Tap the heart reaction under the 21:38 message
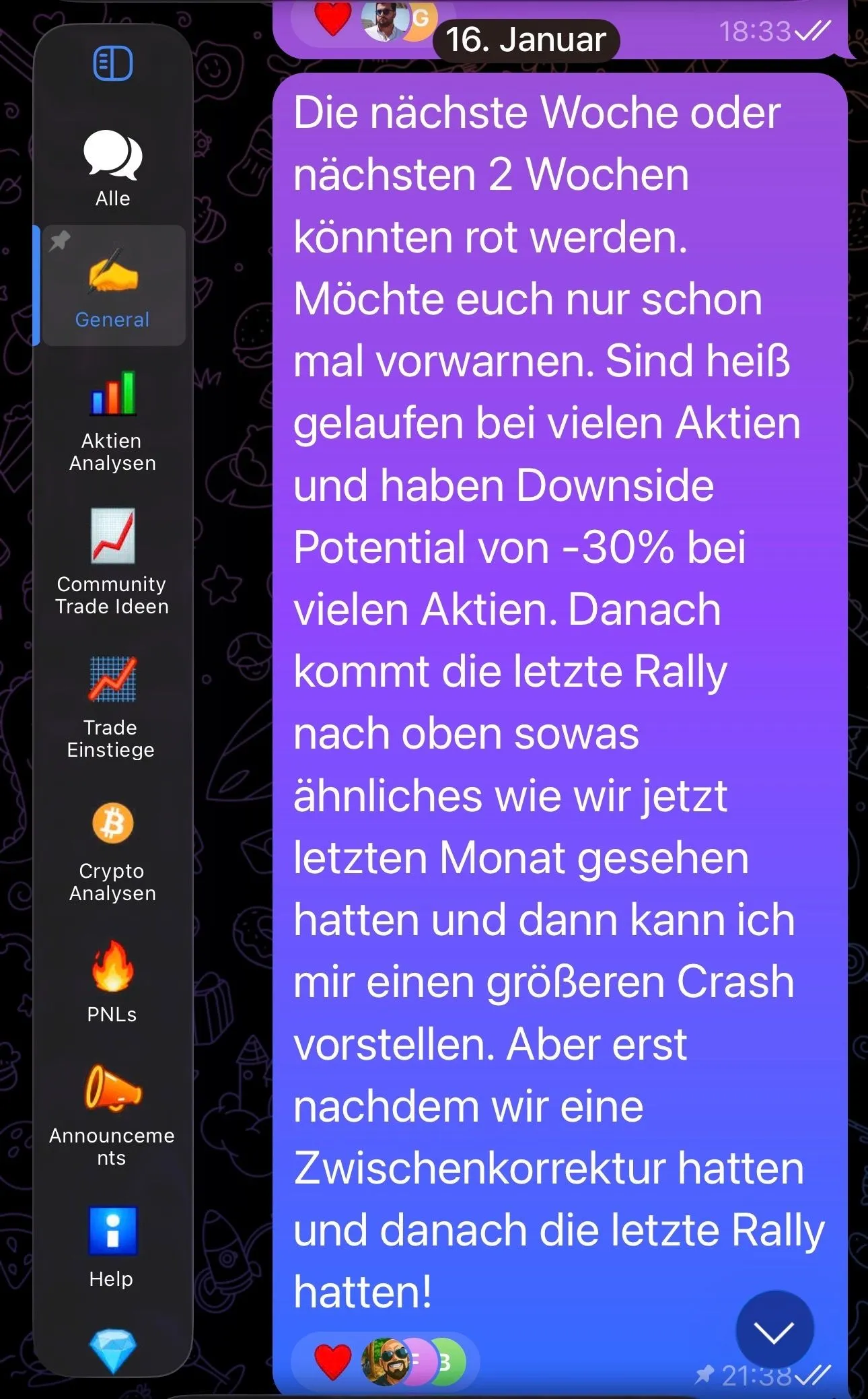Viewport: 868px width, 1399px height. (333, 1361)
